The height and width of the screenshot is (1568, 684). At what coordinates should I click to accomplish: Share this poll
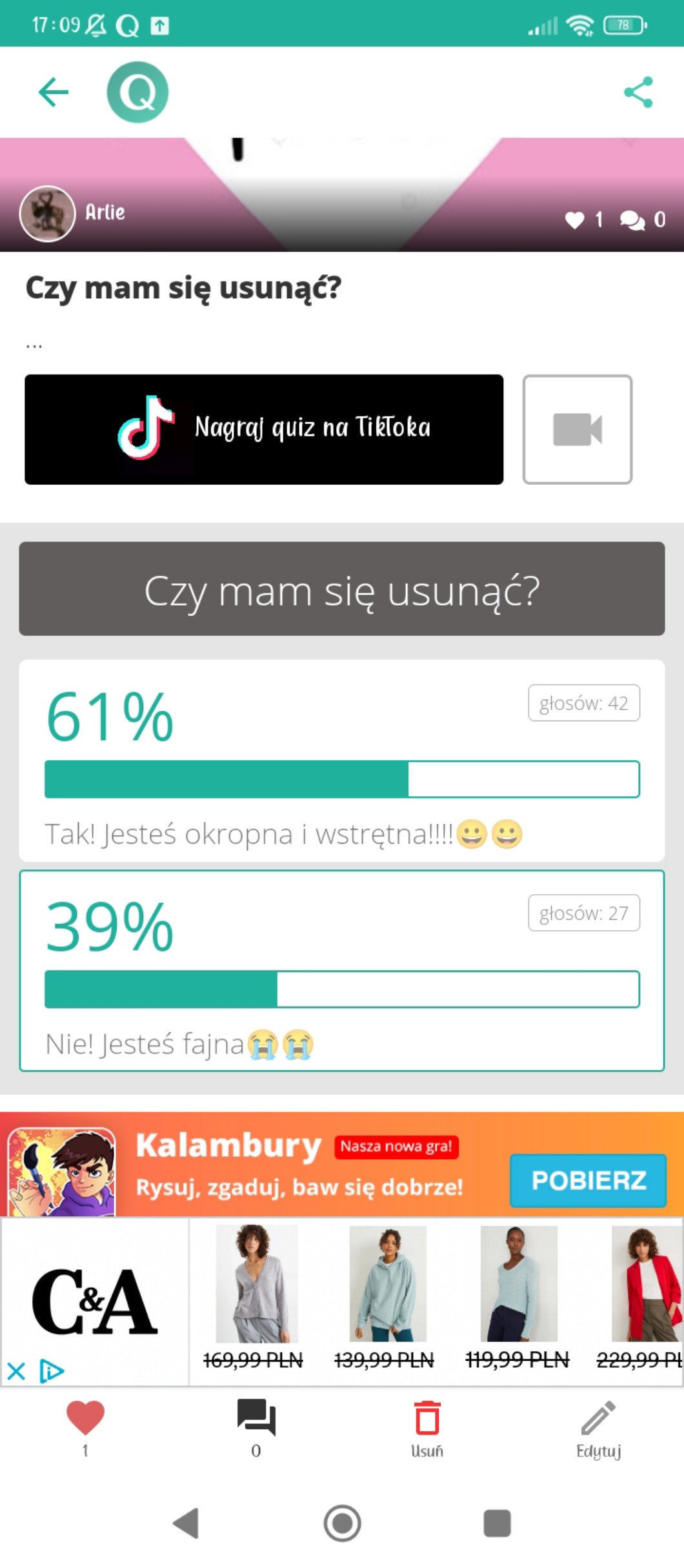click(x=638, y=92)
